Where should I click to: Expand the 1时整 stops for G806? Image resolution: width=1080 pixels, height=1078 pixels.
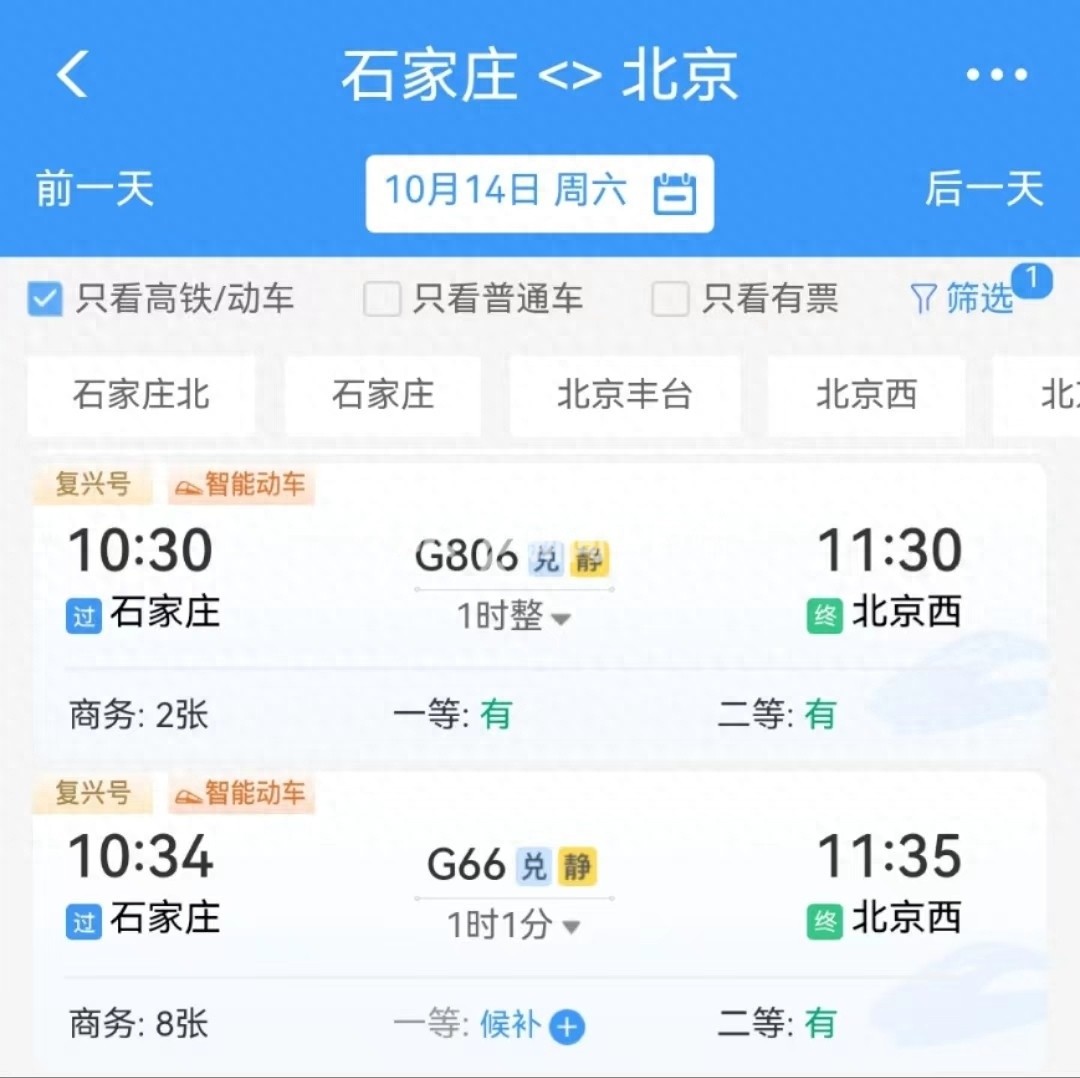pos(514,618)
